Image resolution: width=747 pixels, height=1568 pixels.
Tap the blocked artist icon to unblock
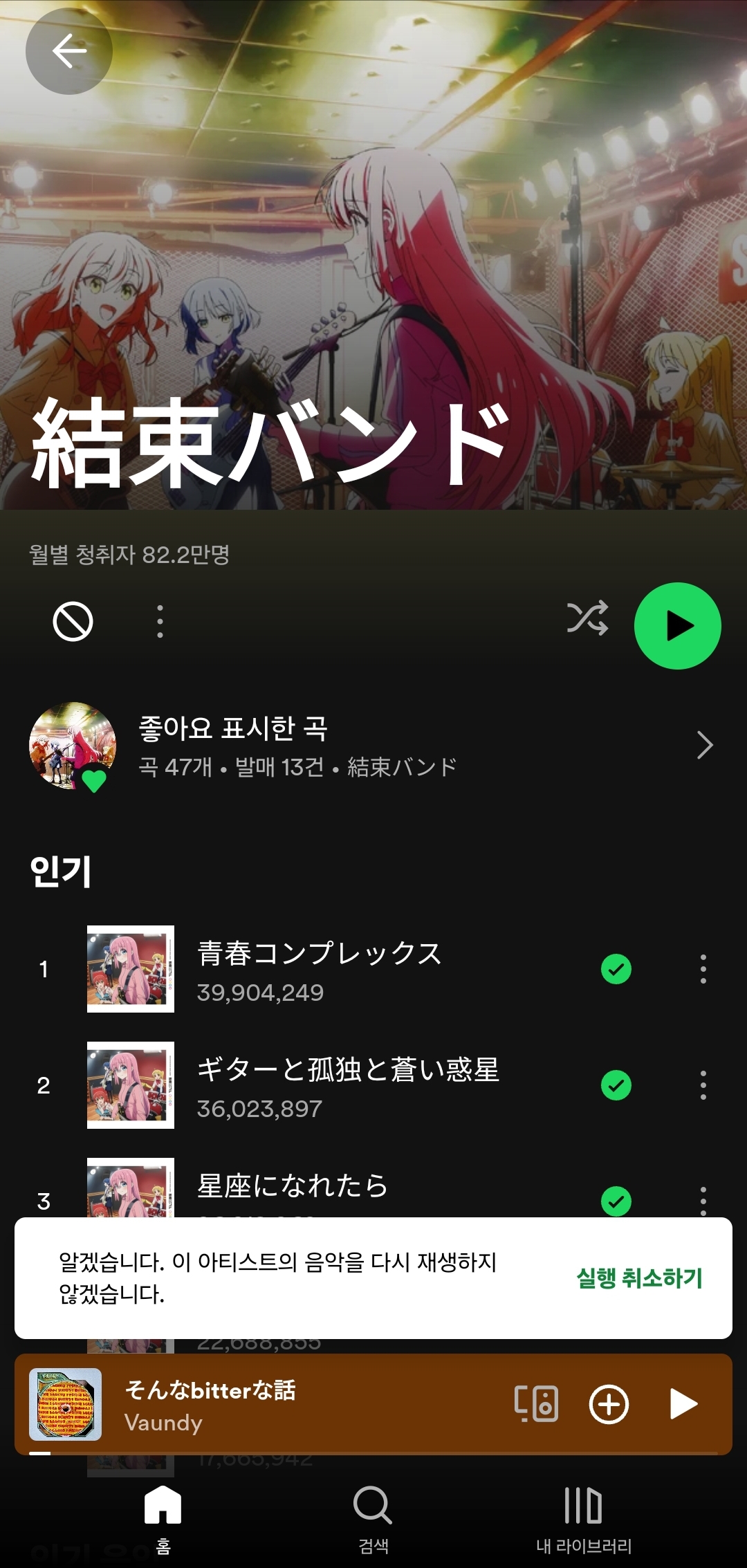(73, 622)
